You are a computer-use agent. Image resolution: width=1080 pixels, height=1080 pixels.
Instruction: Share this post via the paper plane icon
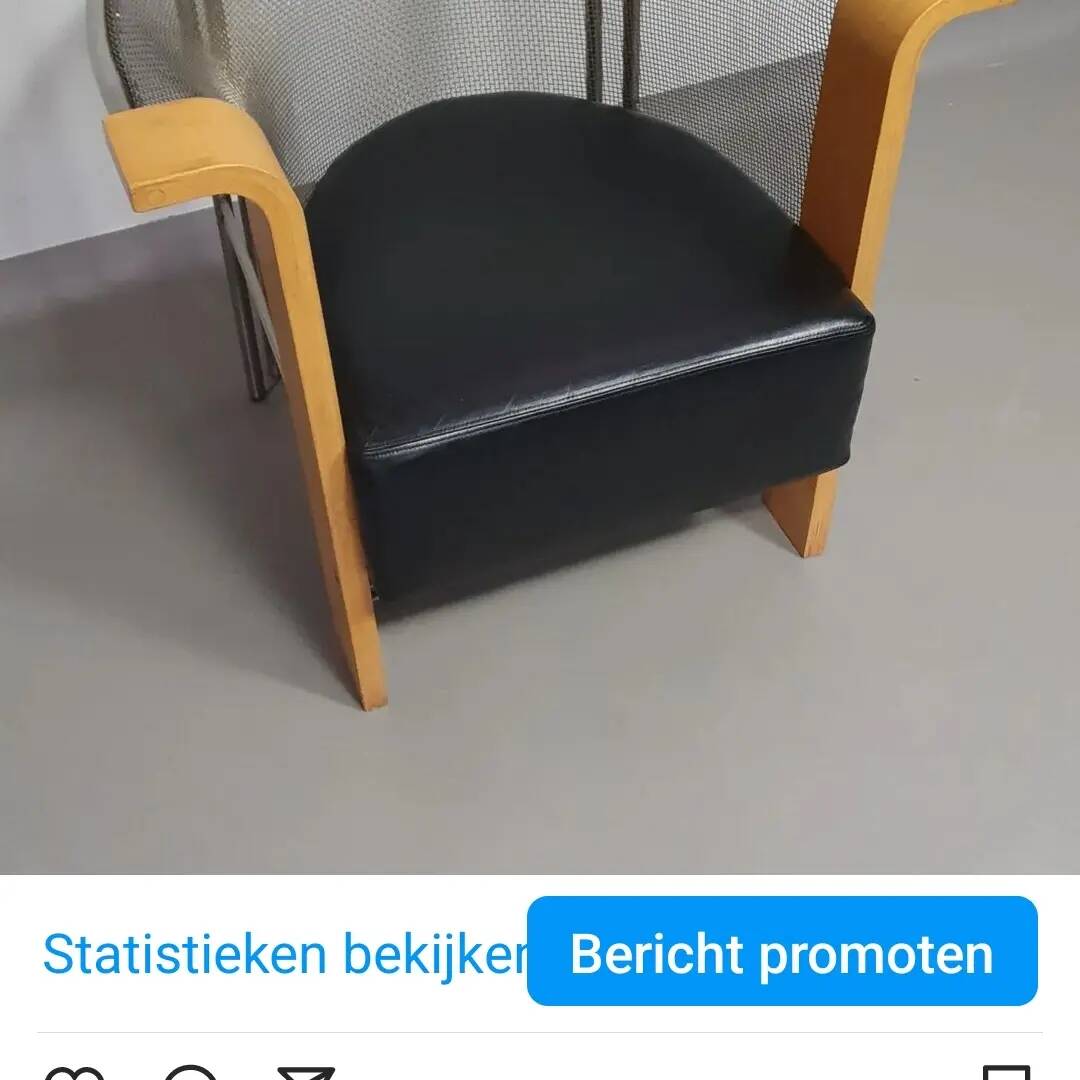pyautogui.click(x=305, y=1074)
